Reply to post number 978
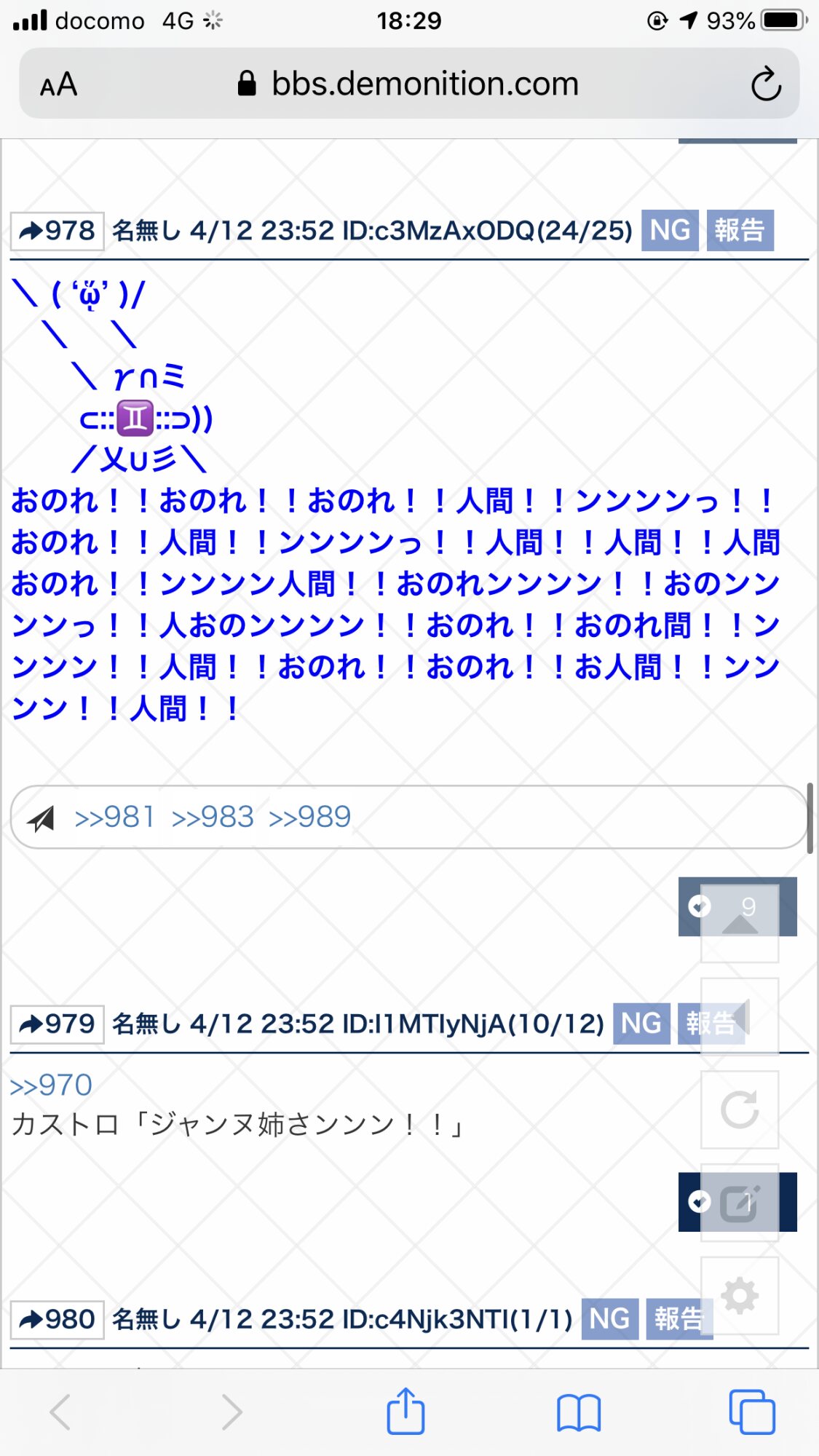819x1456 pixels. point(57,232)
